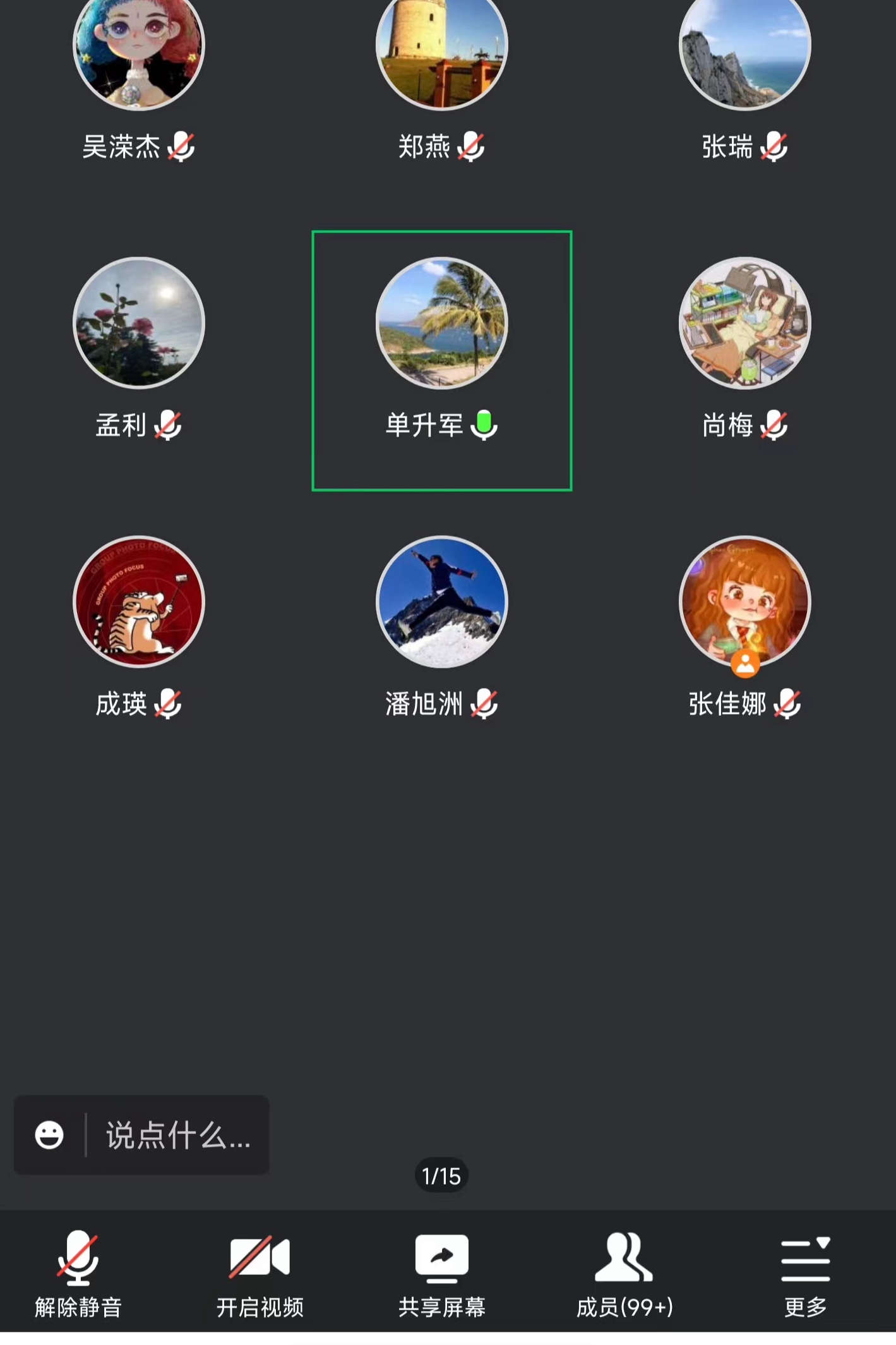Screen dimensions: 896x1345
Task: Select participant 单升军
Action: [441, 323]
